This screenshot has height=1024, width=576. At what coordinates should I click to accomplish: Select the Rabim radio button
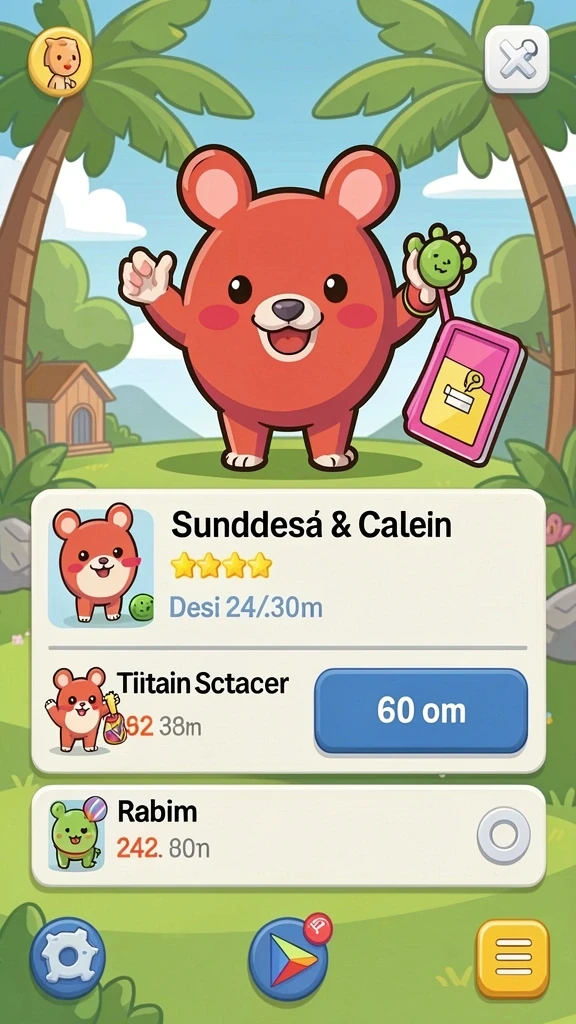pyautogui.click(x=504, y=835)
